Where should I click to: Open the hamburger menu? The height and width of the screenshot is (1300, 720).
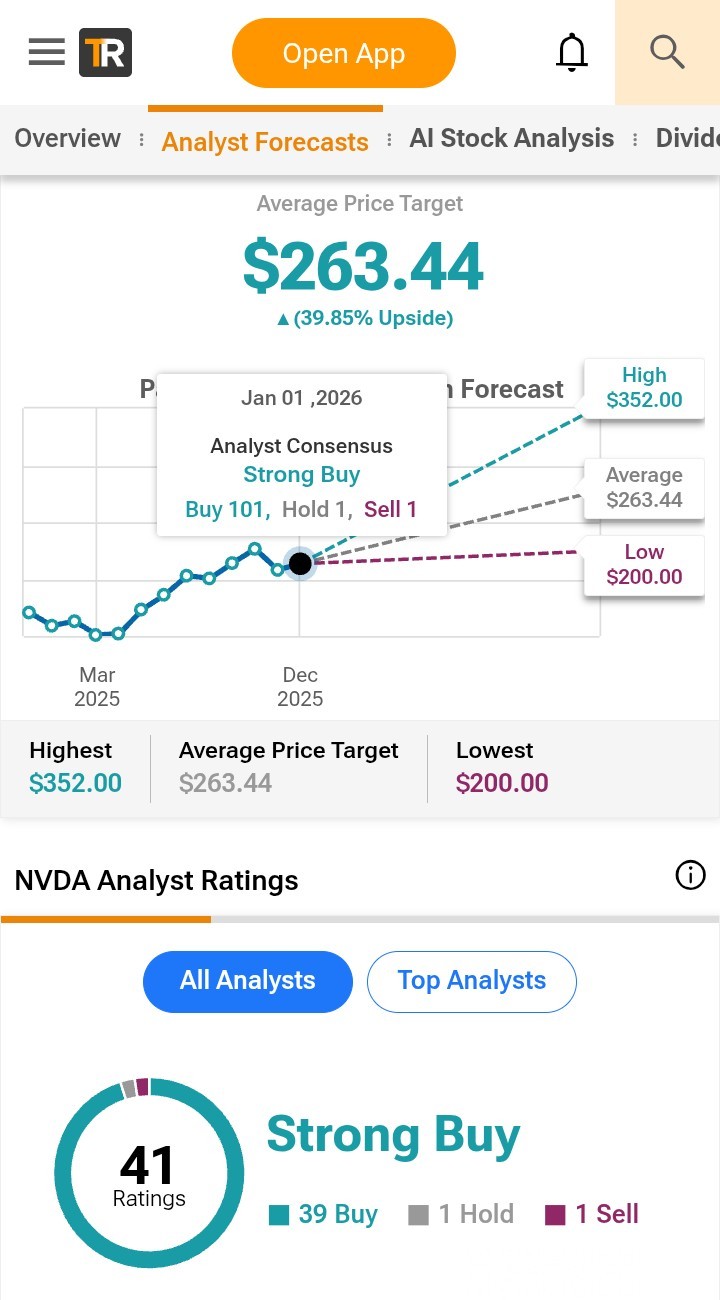(x=46, y=52)
